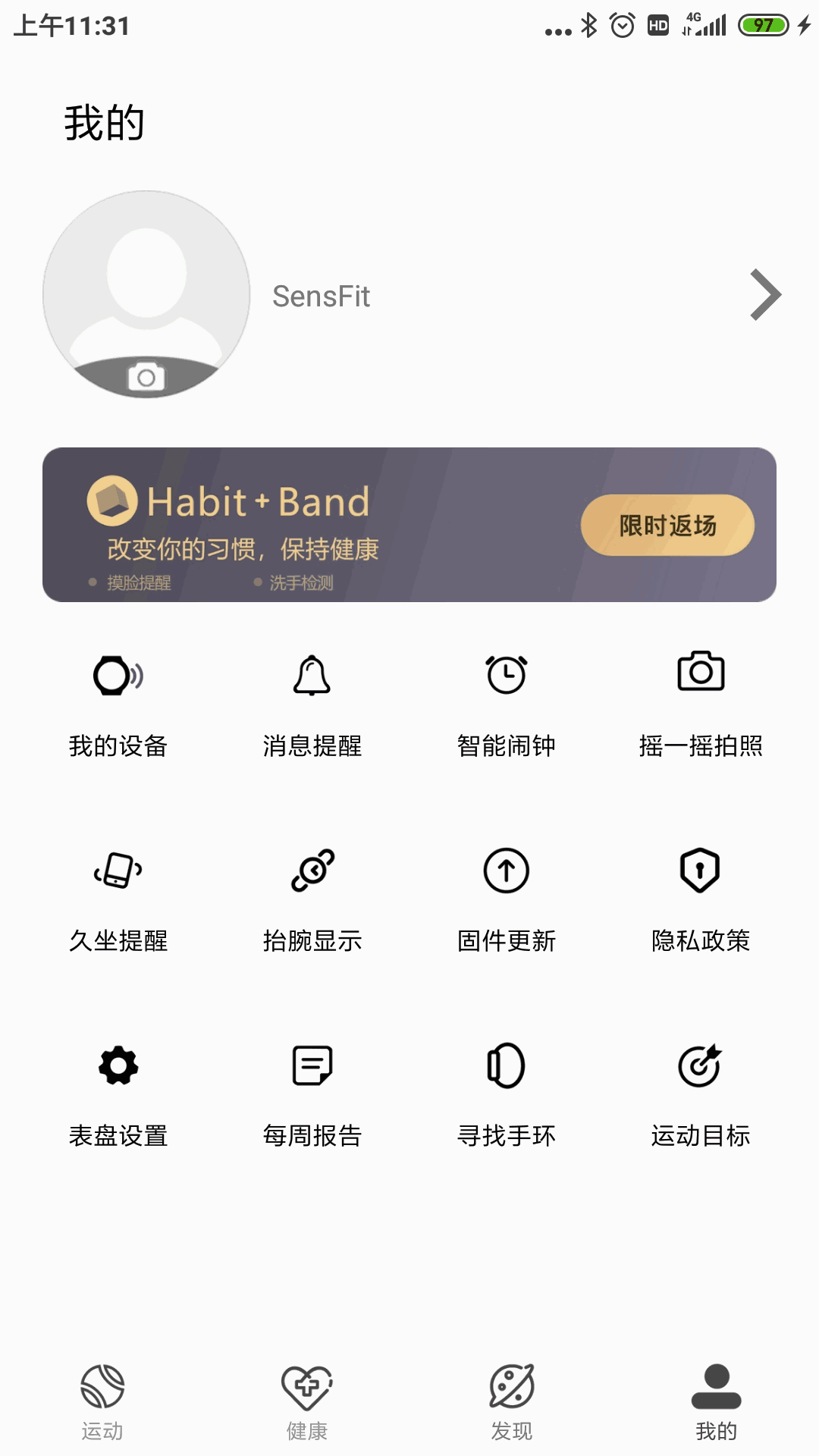Switch to the 运动 tab
Image resolution: width=819 pixels, height=1456 pixels.
pyautogui.click(x=102, y=1402)
